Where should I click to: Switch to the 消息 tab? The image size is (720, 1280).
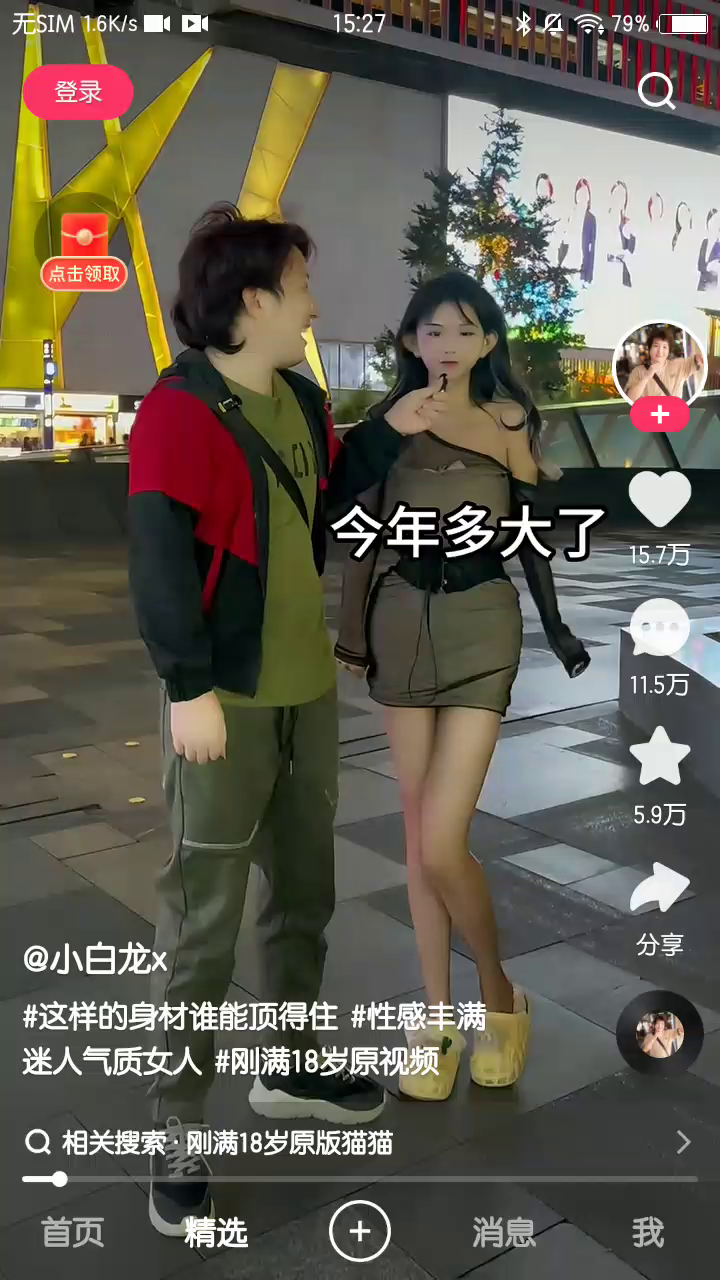pos(504,1233)
